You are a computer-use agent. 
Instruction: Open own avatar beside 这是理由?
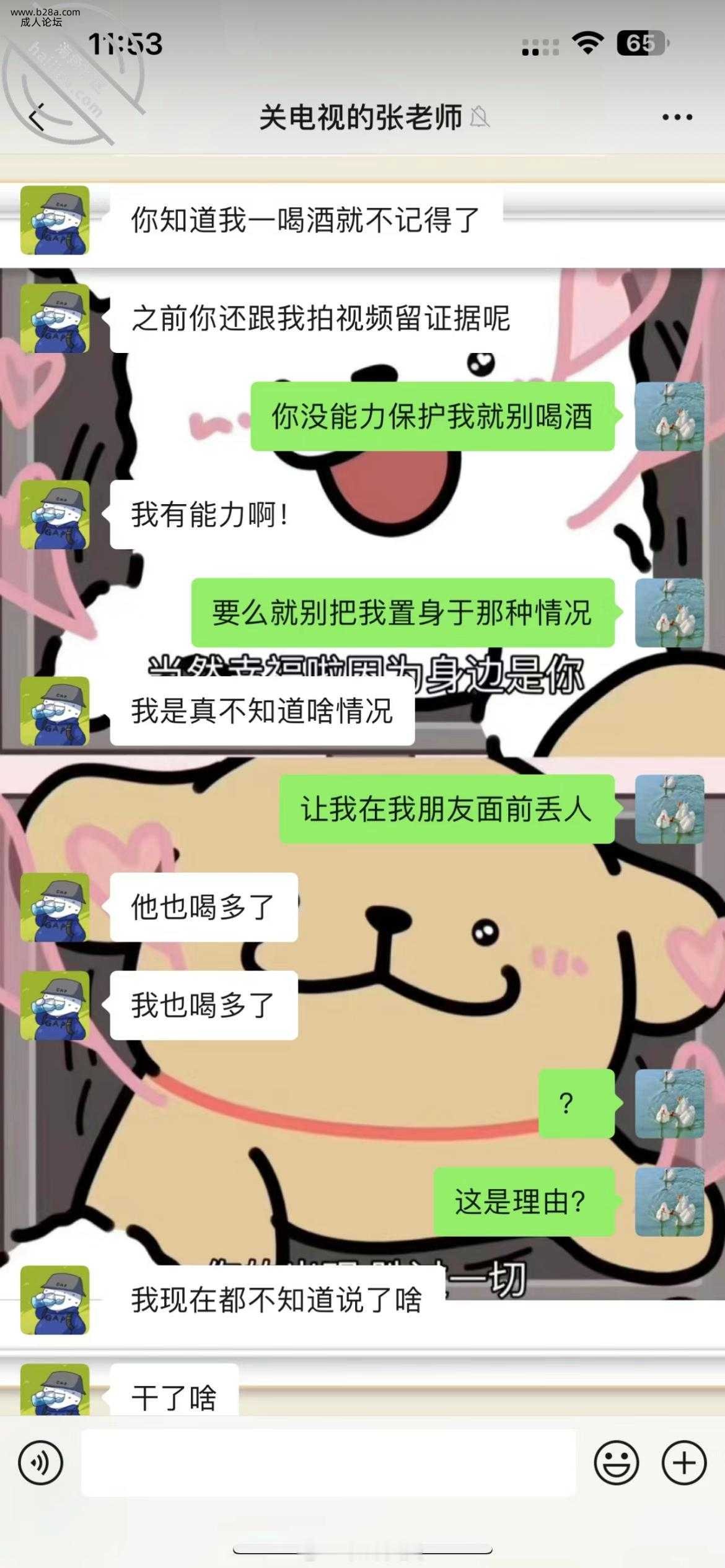669,1202
